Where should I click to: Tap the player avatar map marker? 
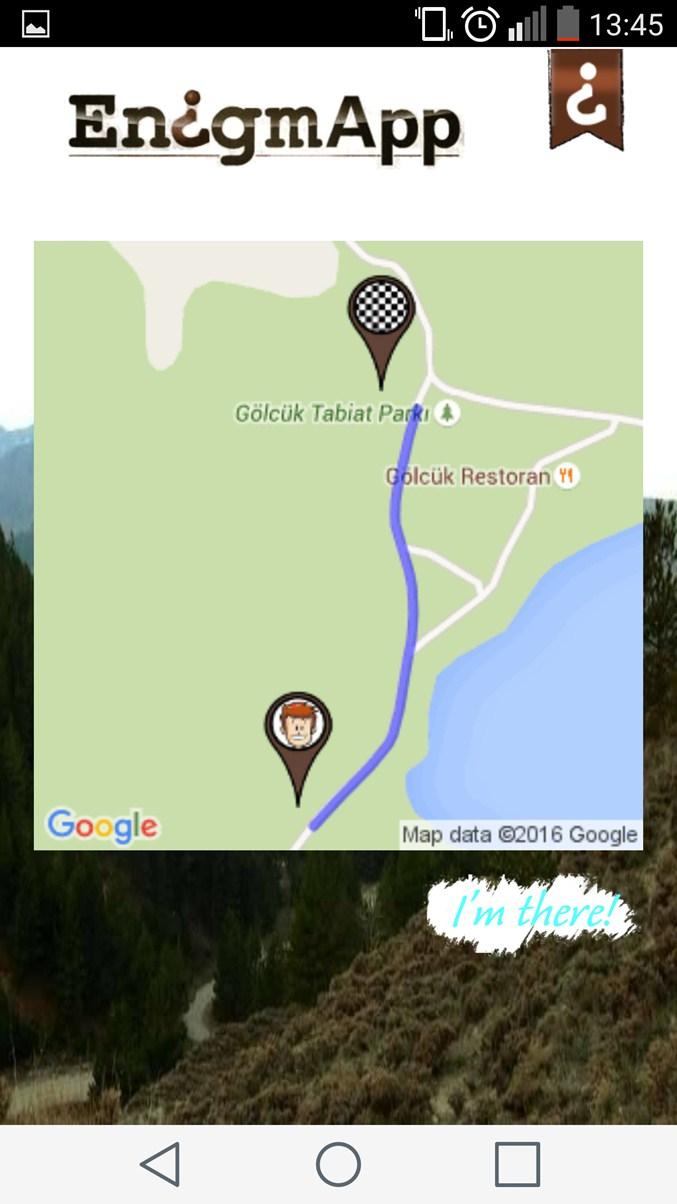[x=298, y=727]
